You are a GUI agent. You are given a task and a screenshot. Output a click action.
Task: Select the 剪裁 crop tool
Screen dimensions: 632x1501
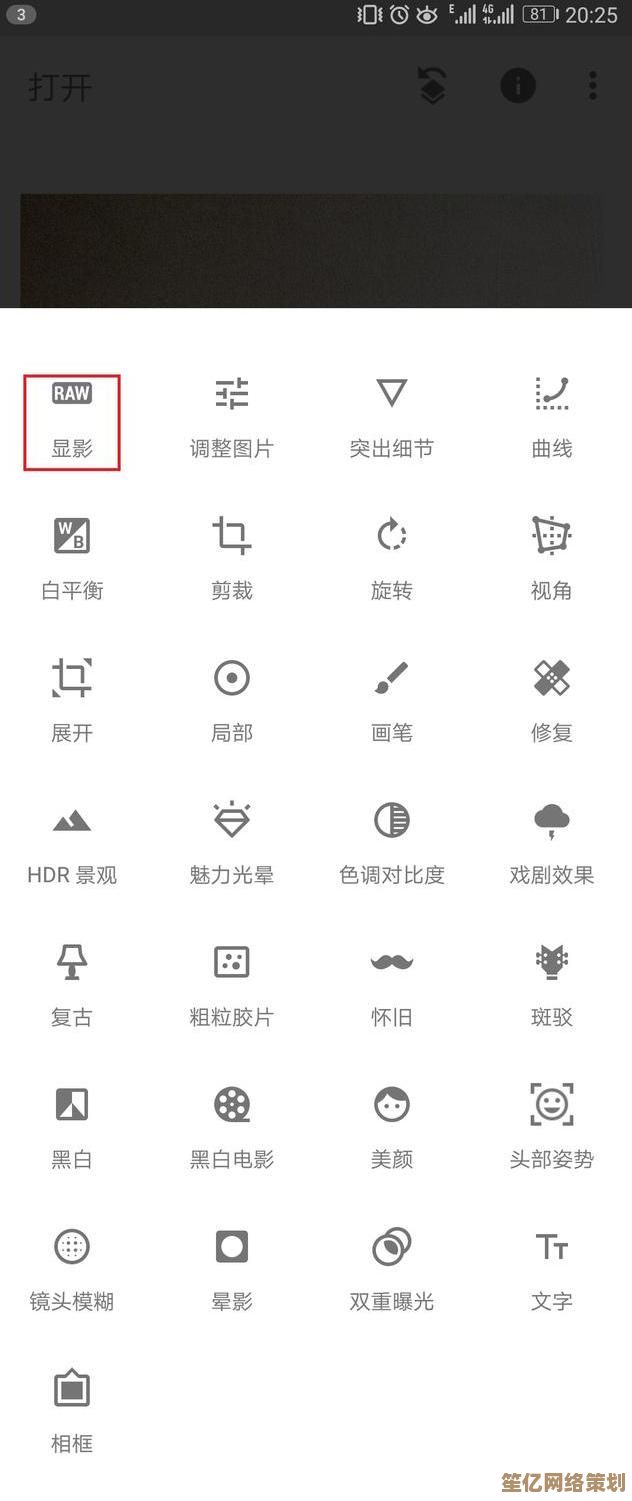click(x=232, y=560)
